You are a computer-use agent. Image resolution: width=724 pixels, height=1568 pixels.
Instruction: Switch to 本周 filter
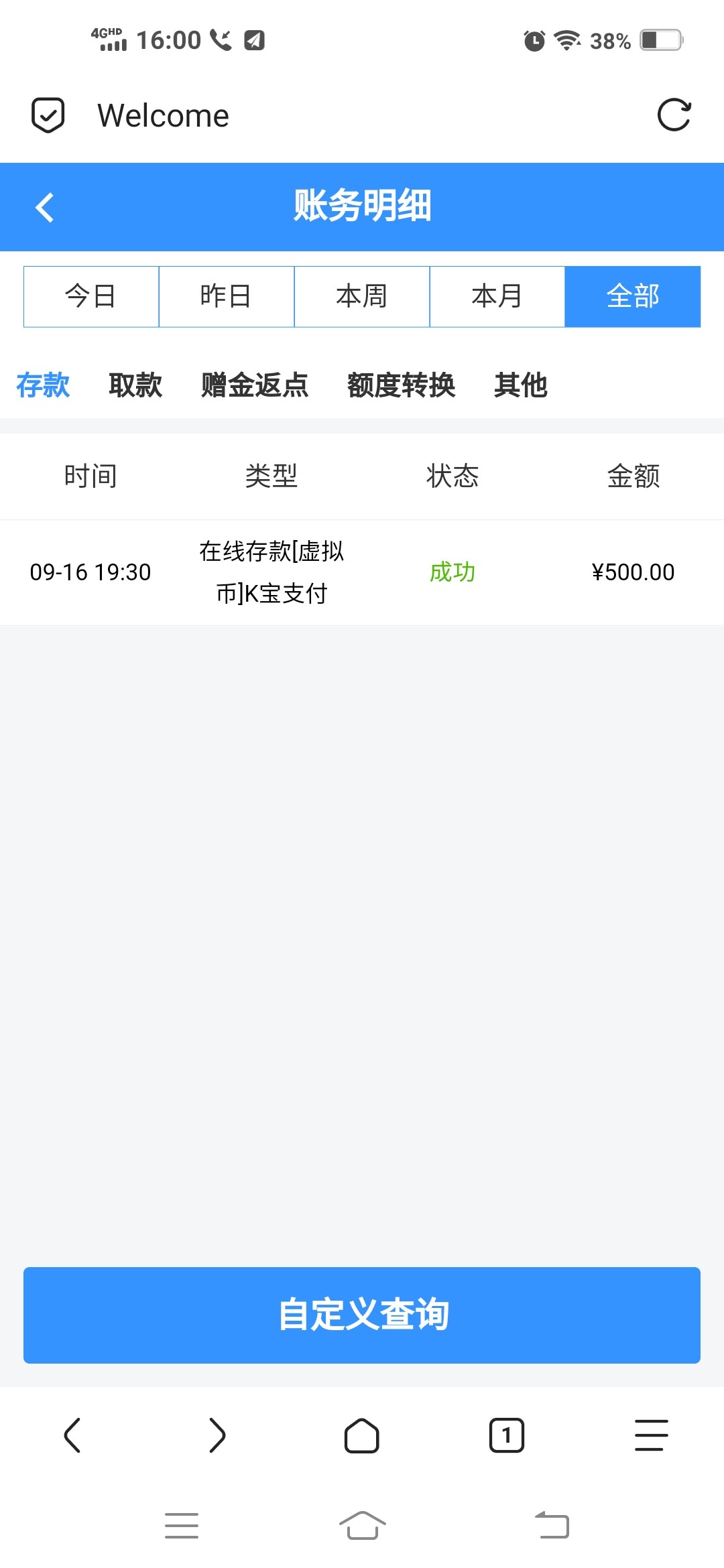362,296
